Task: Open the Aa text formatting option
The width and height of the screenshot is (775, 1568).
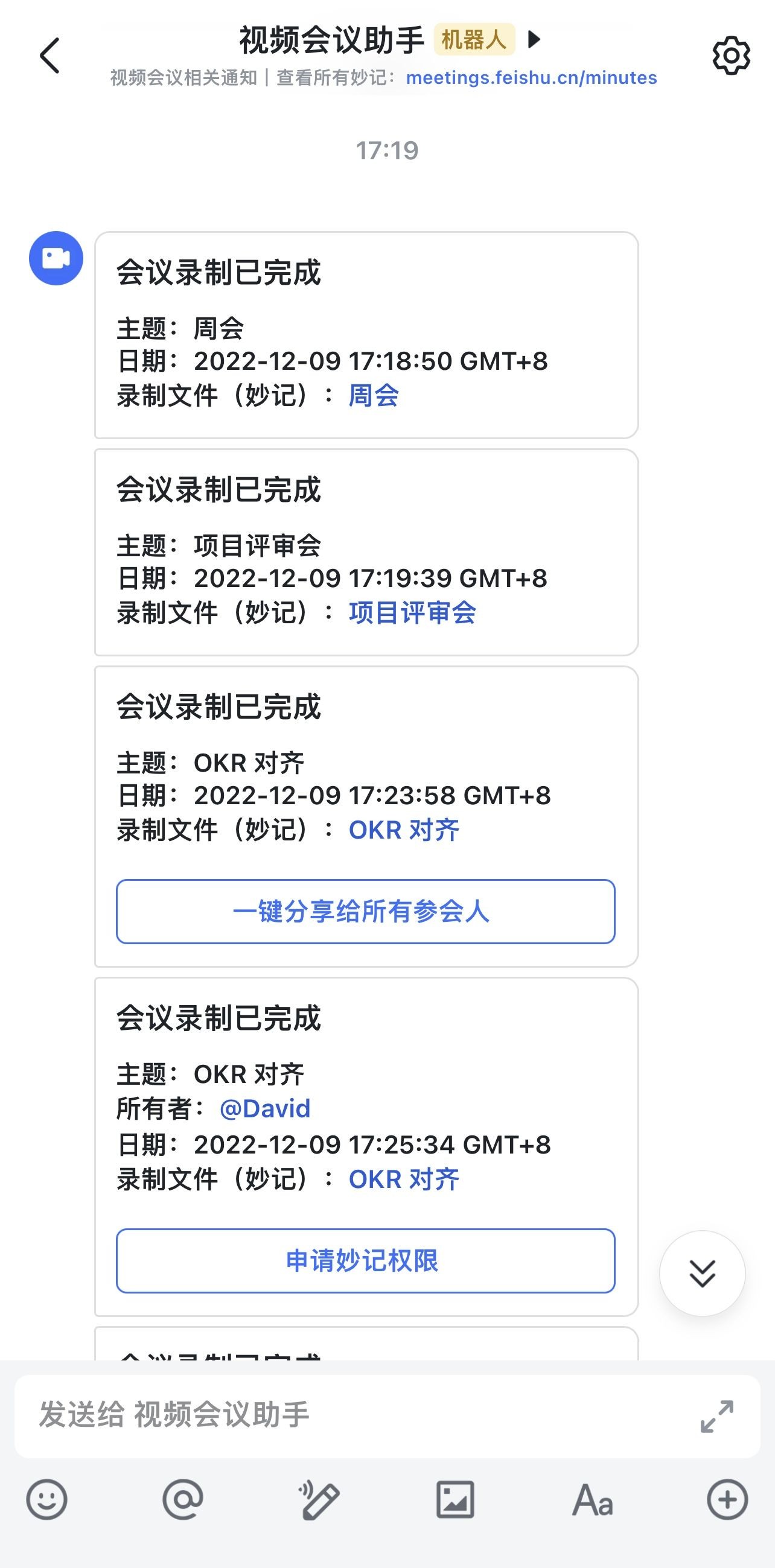Action: (x=592, y=1499)
